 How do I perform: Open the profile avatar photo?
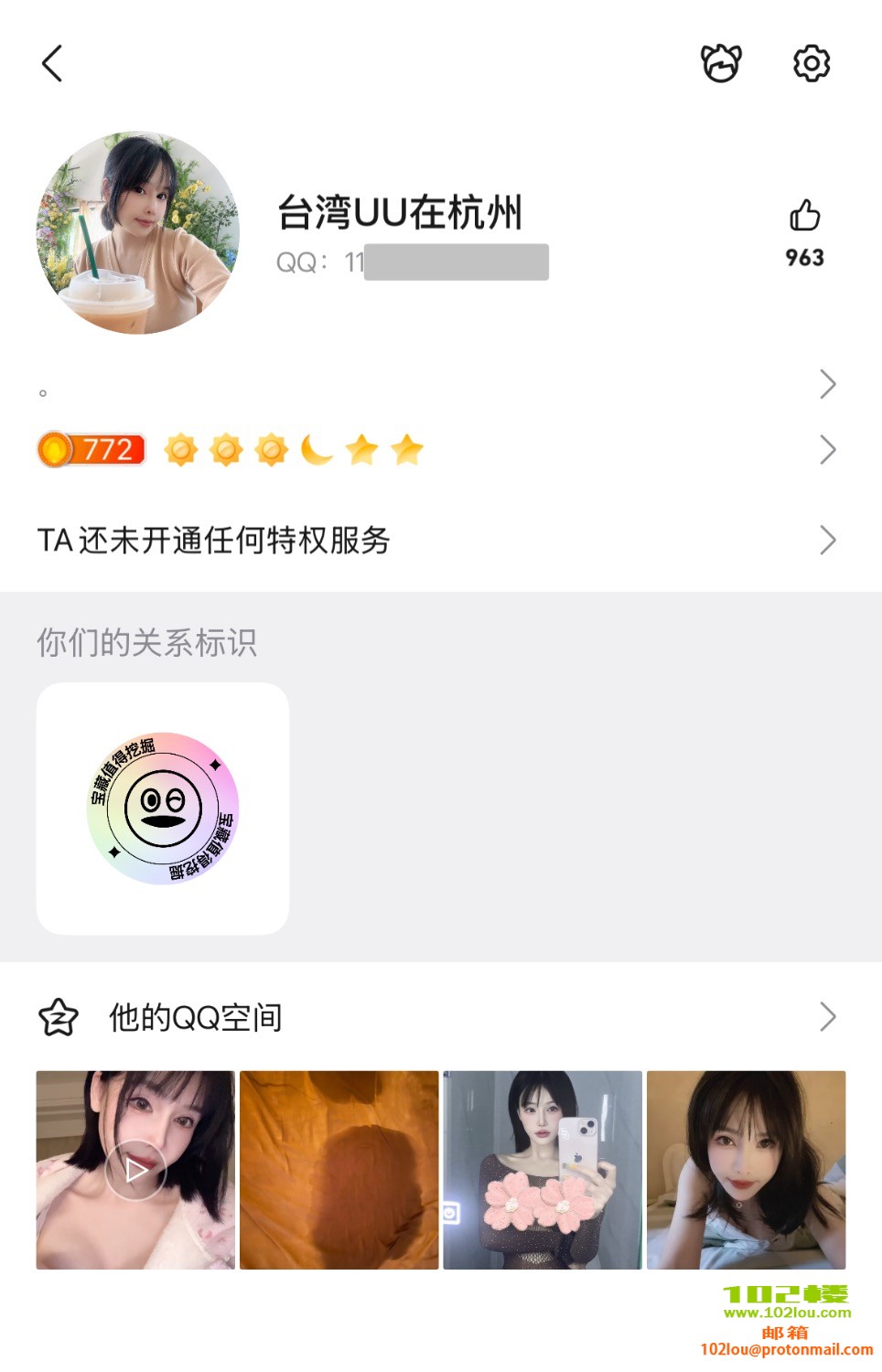coord(137,233)
